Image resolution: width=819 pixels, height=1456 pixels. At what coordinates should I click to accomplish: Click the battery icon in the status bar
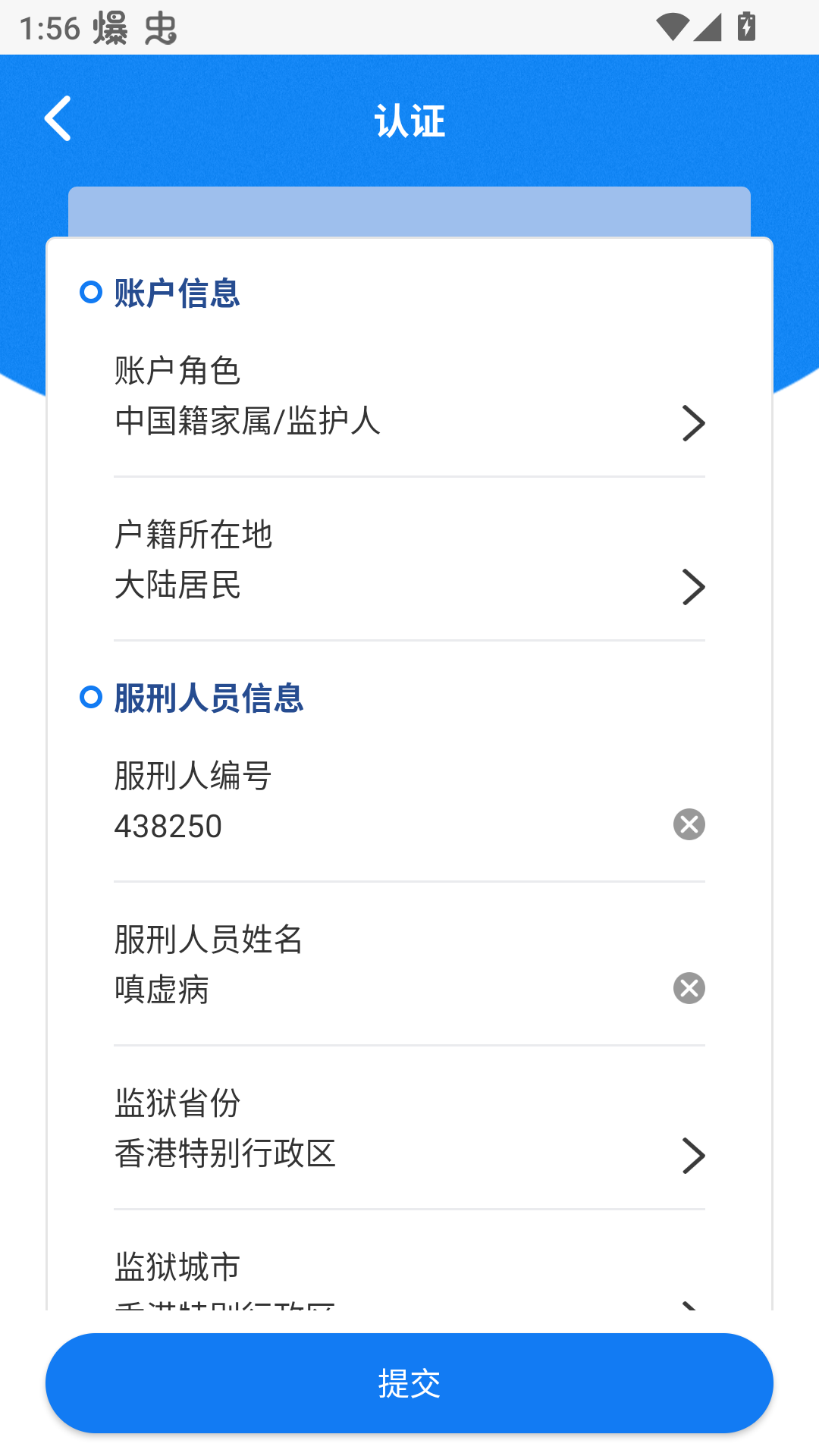(747, 25)
